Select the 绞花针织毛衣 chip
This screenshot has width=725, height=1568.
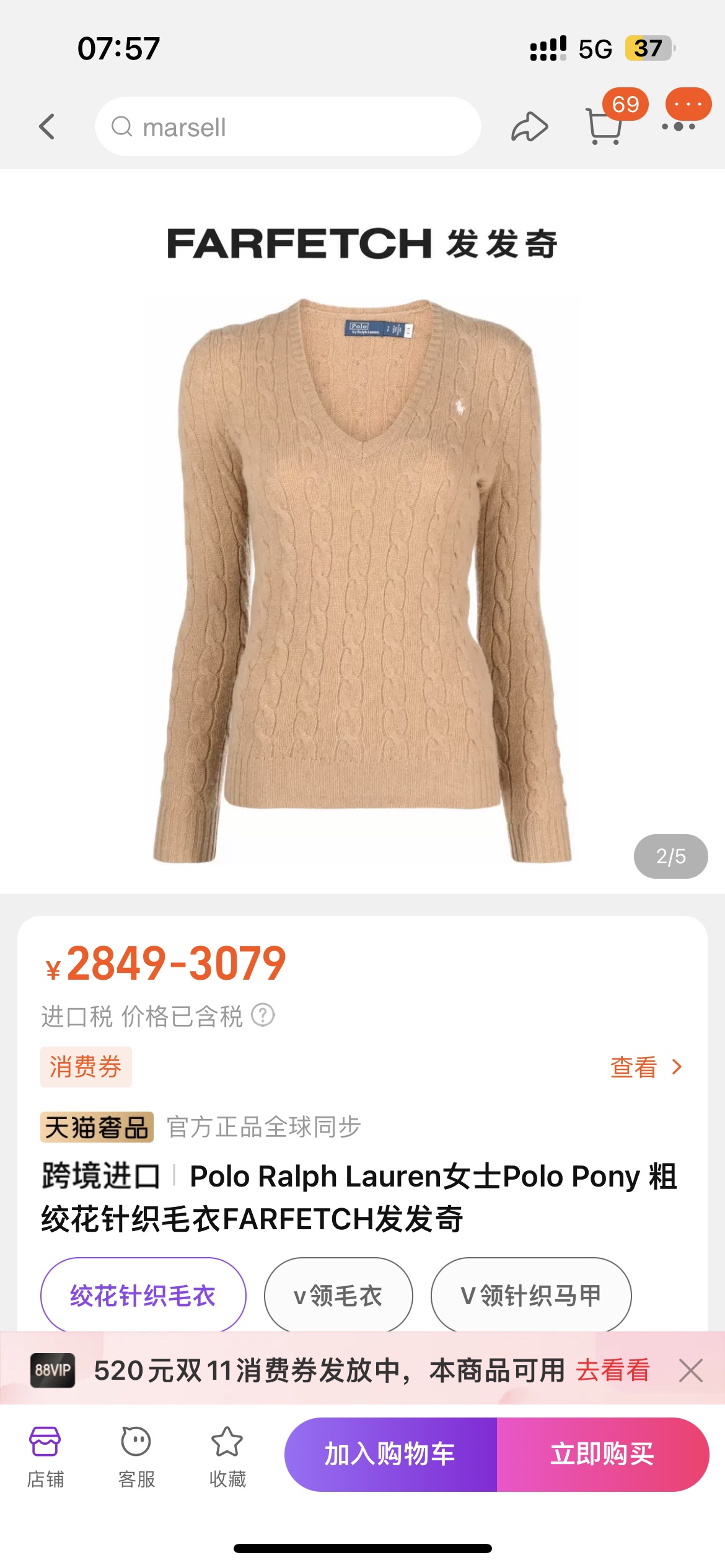click(143, 1296)
